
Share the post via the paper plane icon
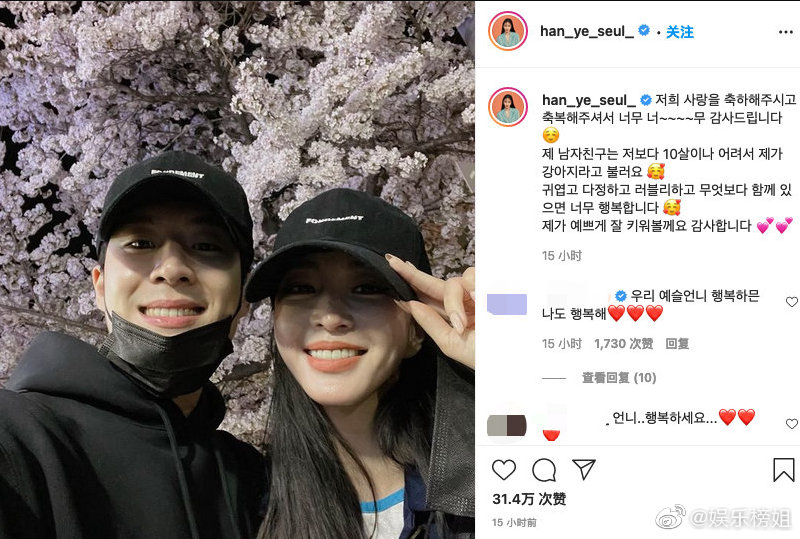[x=584, y=470]
